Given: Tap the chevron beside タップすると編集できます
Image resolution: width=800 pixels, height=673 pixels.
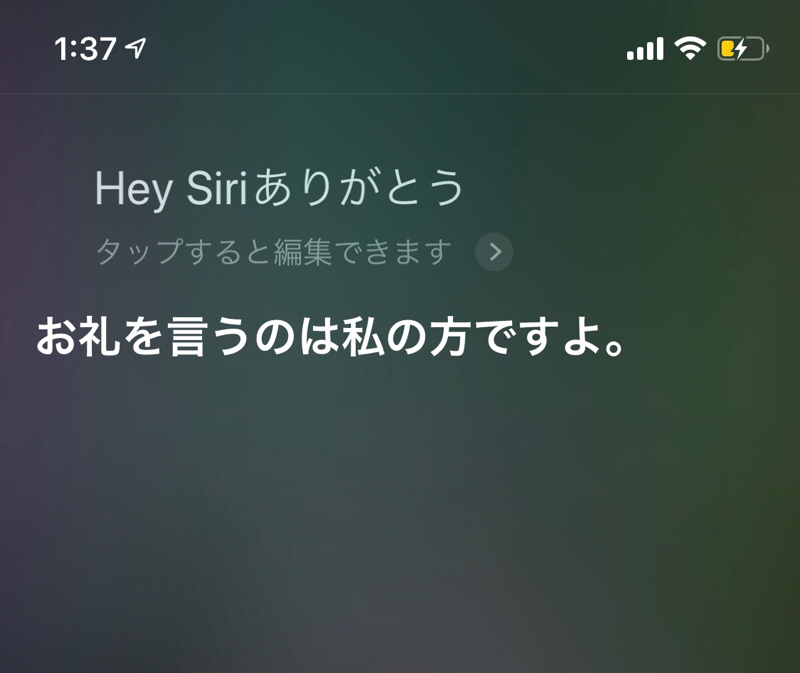Looking at the screenshot, I should tap(494, 252).
